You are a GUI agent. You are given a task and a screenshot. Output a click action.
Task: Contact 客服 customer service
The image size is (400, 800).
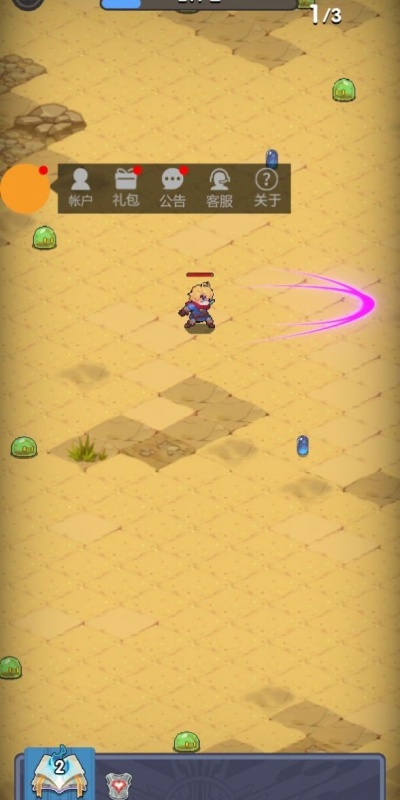pos(220,187)
